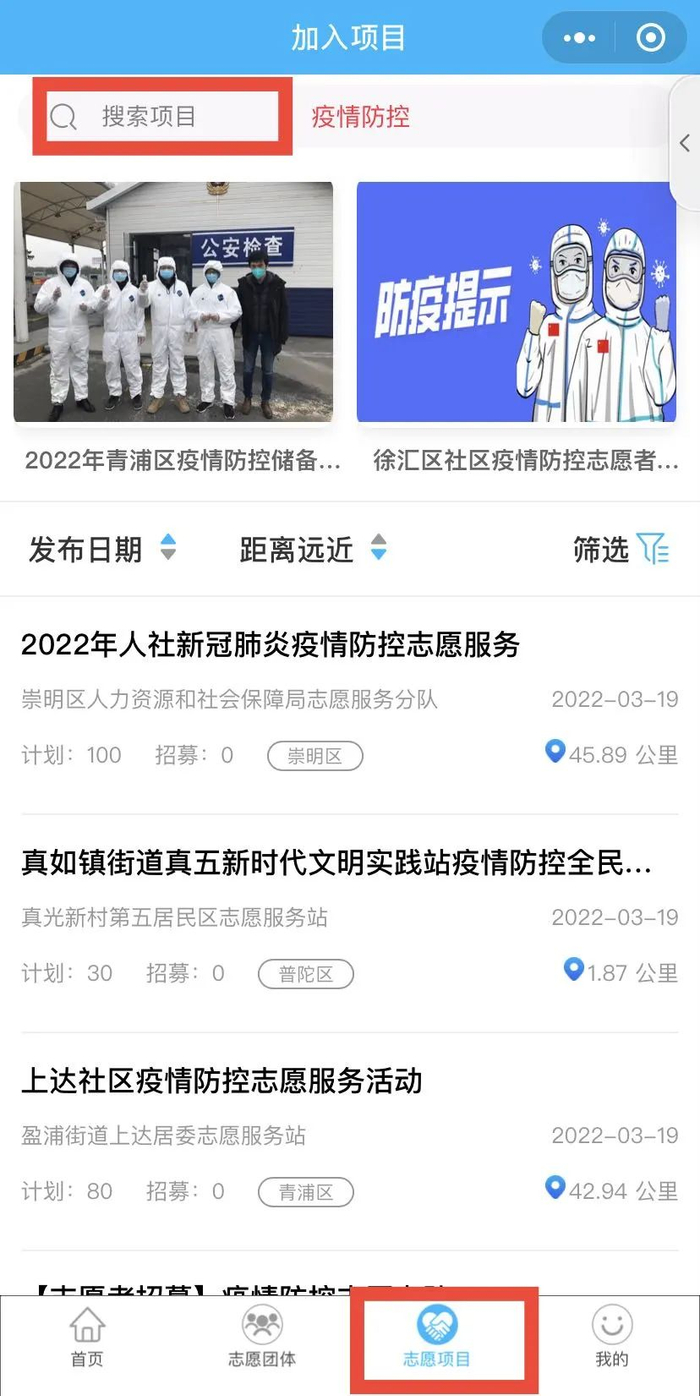Switch to the 我的 tab
This screenshot has height=1396, width=700.
(612, 1337)
